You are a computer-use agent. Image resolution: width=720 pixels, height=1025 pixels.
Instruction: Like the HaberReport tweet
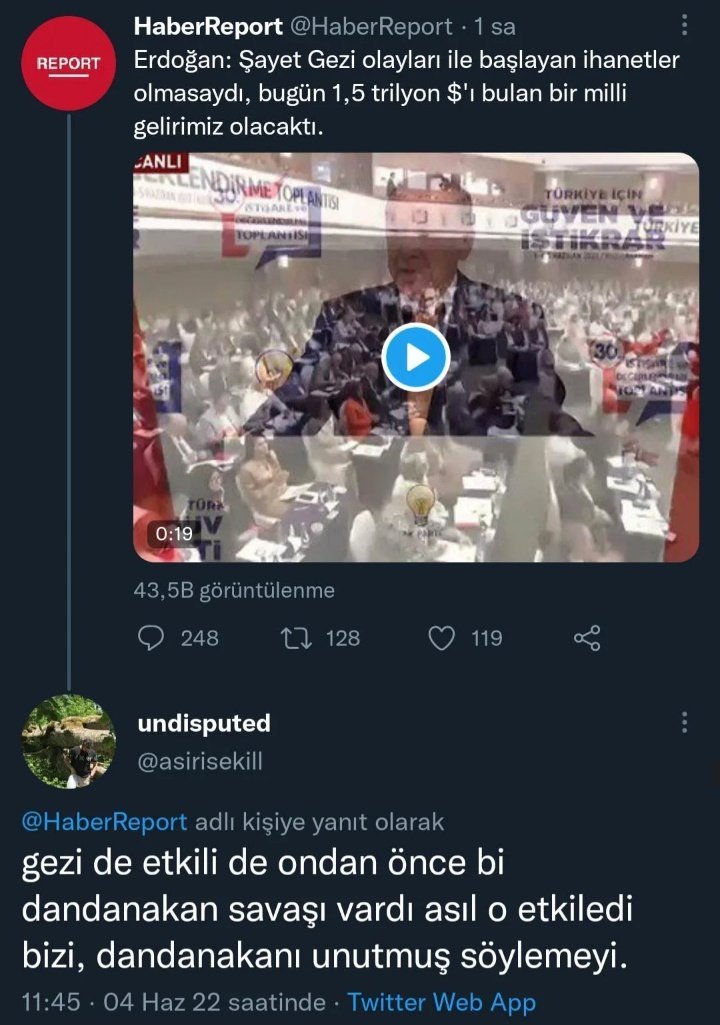(442, 638)
